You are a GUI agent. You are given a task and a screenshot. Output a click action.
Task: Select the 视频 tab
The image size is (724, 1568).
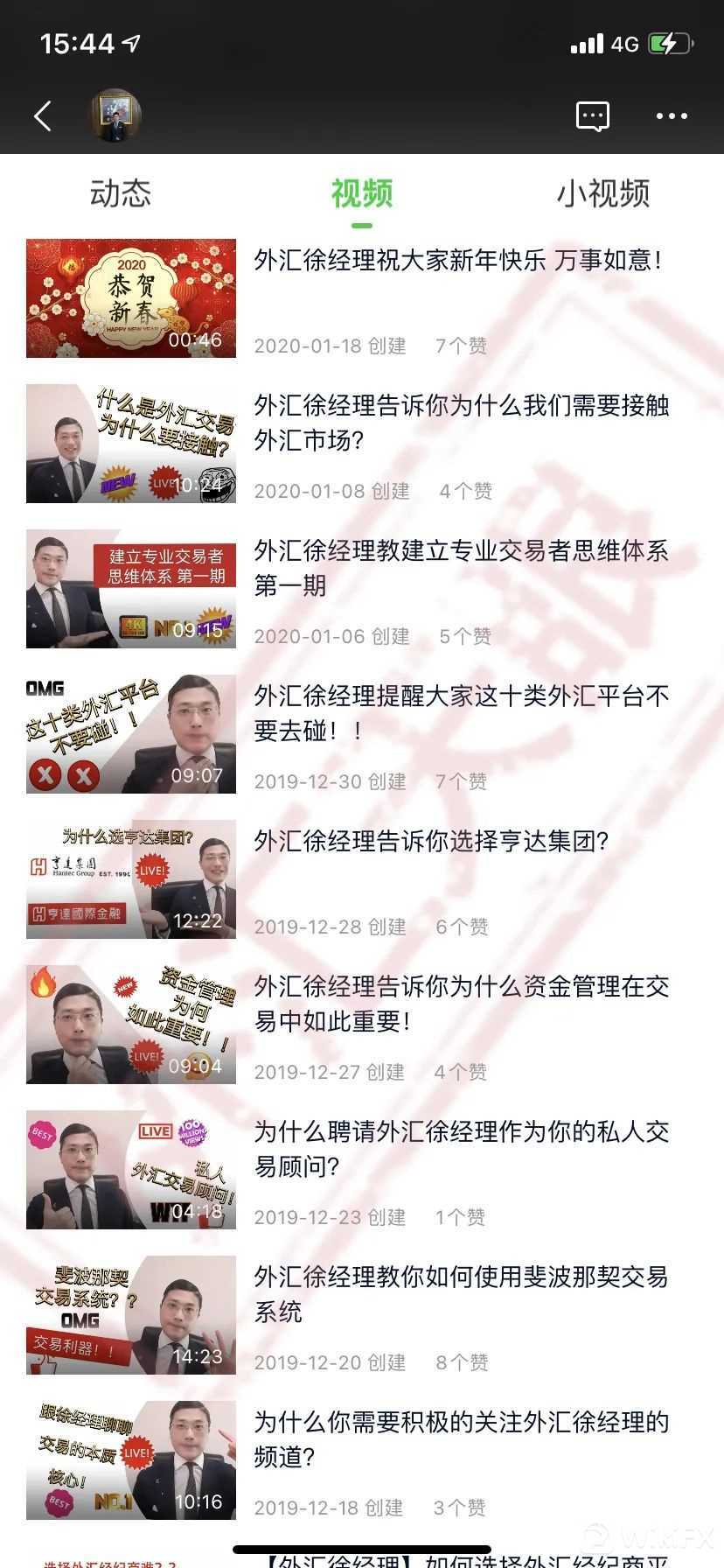[362, 193]
